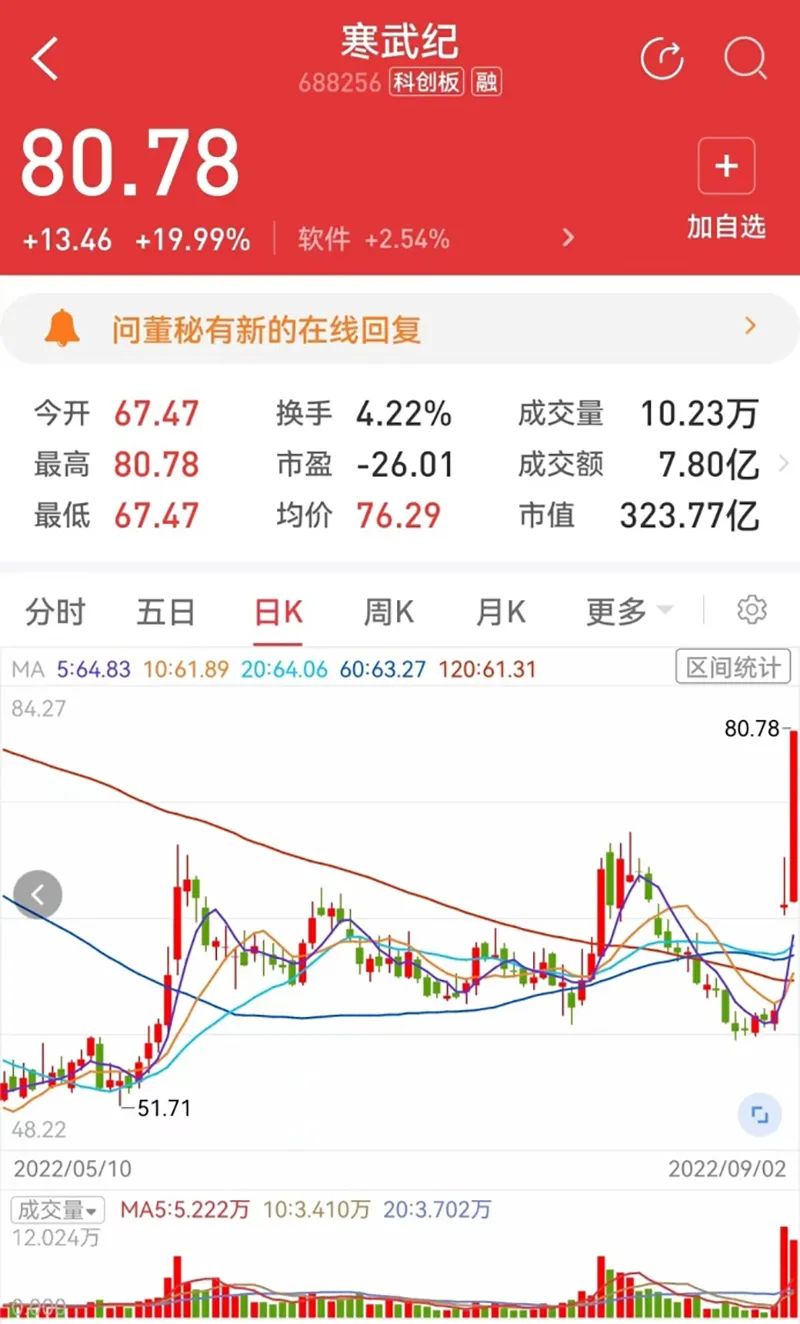
Task: Switch to the 分时 chart tab
Action: tap(56, 611)
